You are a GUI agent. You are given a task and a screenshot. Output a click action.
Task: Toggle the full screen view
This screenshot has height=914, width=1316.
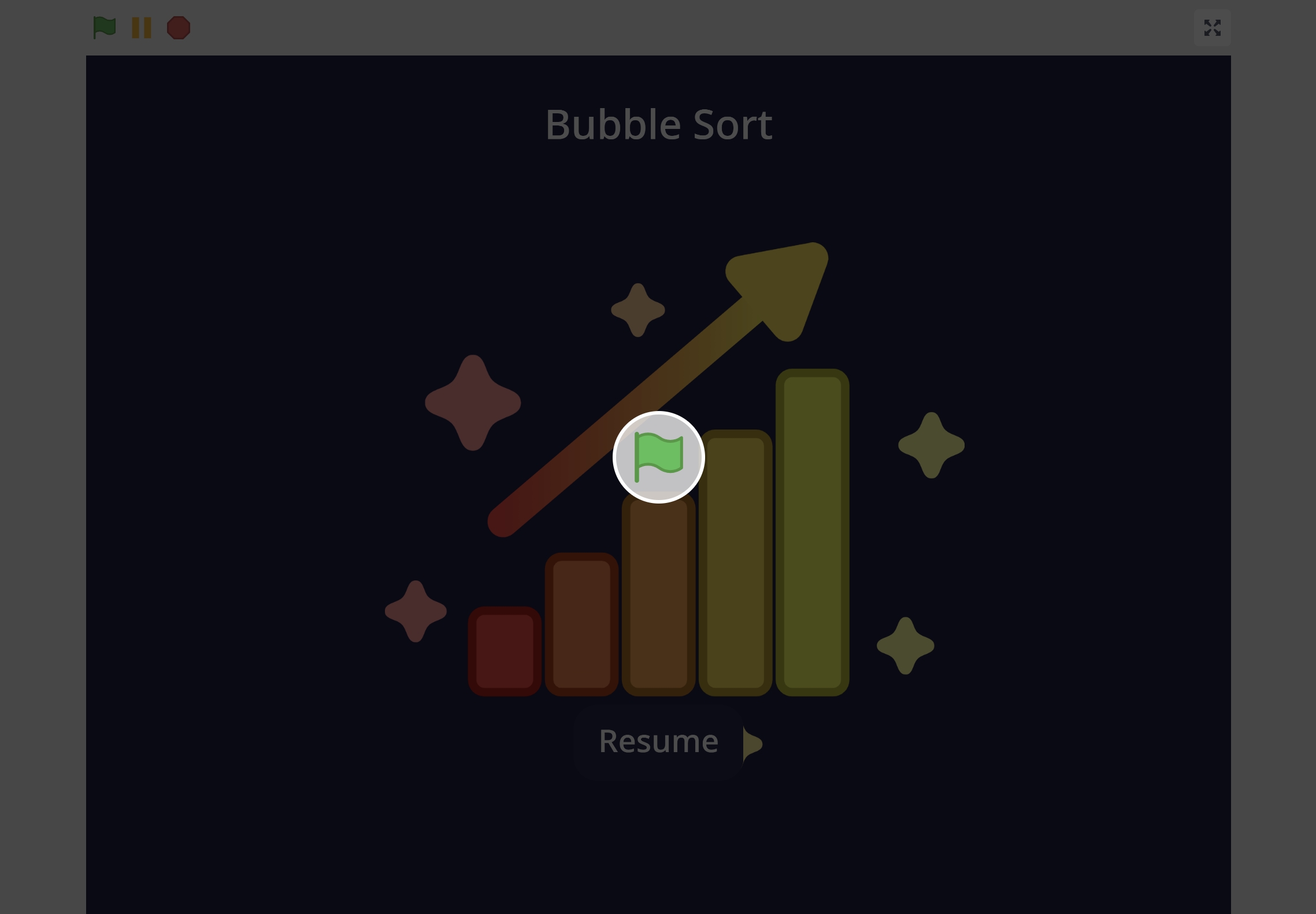1212,28
